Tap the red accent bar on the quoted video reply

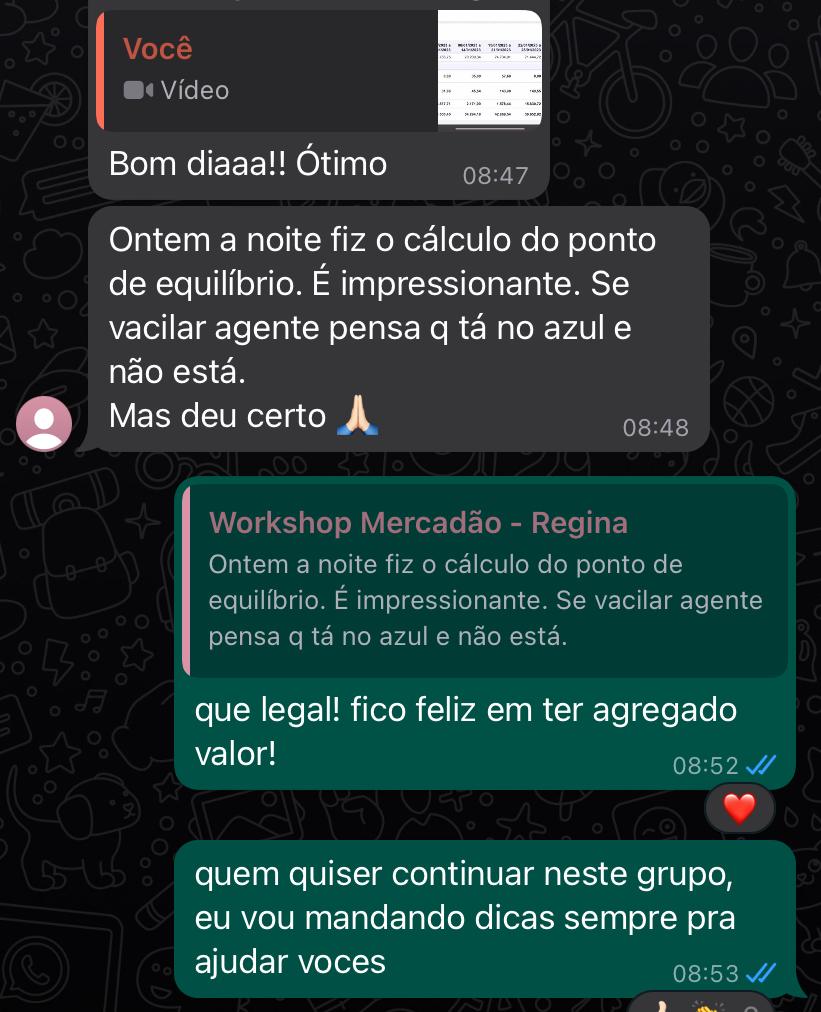[101, 70]
